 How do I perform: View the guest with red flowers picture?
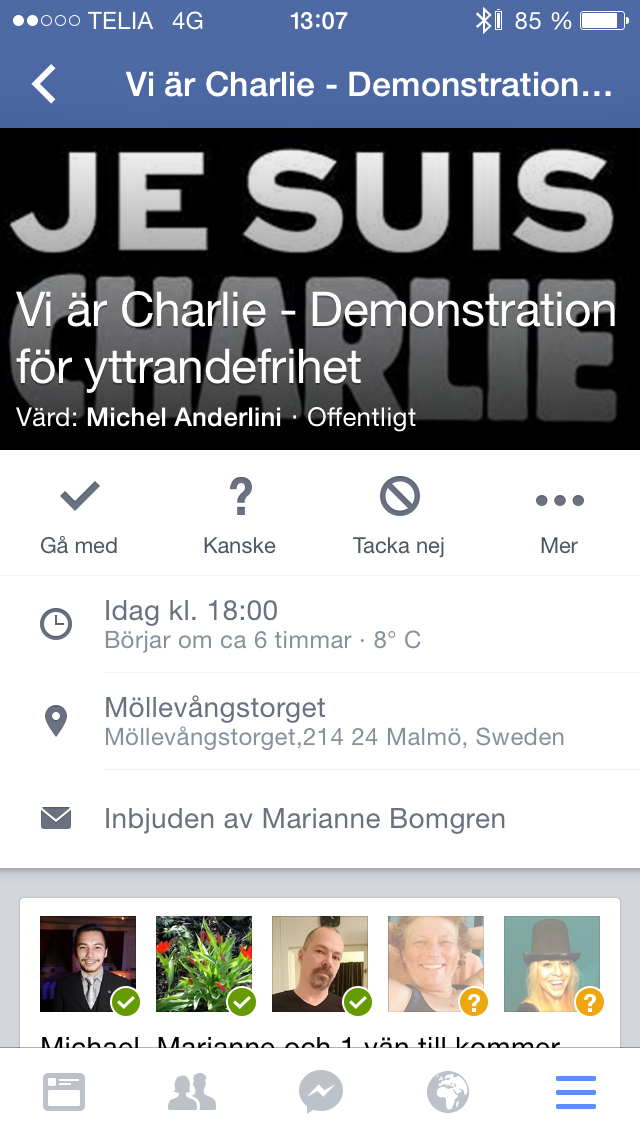point(204,964)
